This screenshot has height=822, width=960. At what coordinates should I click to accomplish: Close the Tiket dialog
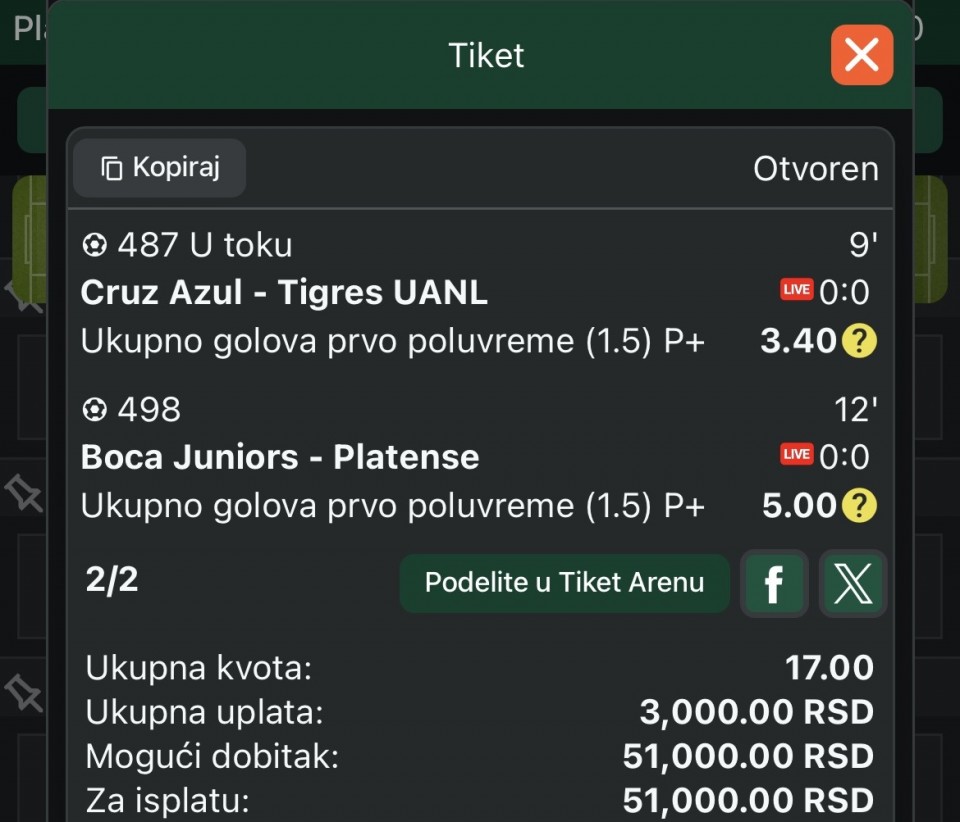[x=861, y=55]
